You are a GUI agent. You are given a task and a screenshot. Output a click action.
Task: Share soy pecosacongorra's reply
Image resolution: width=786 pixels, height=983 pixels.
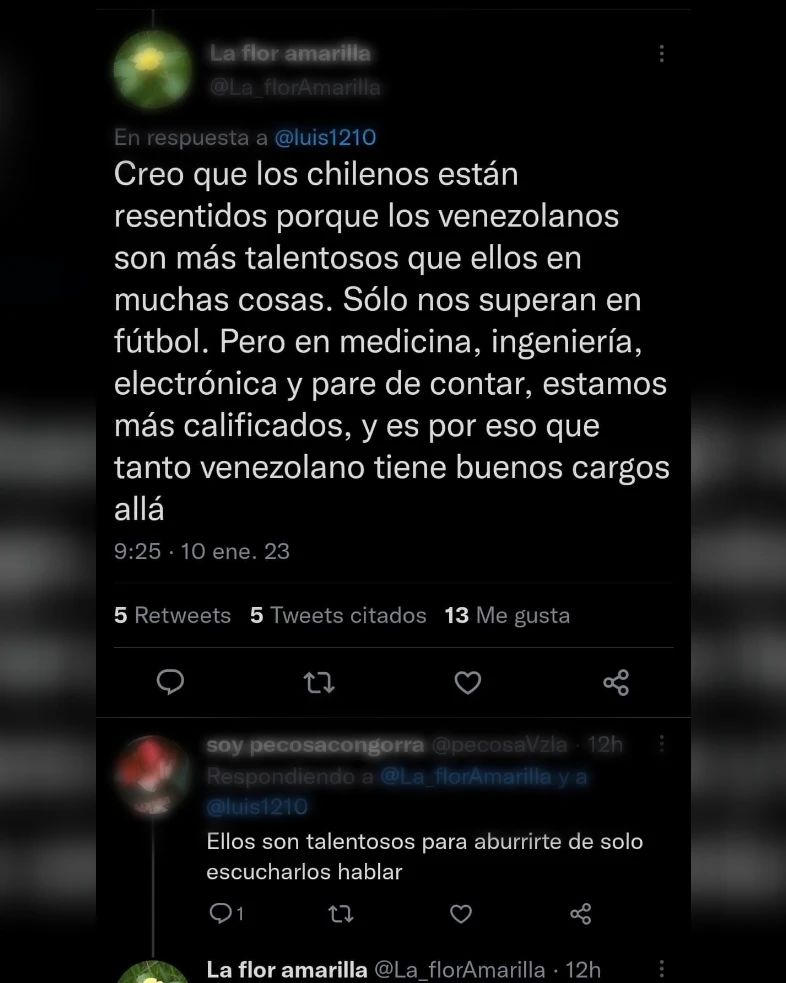pyautogui.click(x=580, y=914)
